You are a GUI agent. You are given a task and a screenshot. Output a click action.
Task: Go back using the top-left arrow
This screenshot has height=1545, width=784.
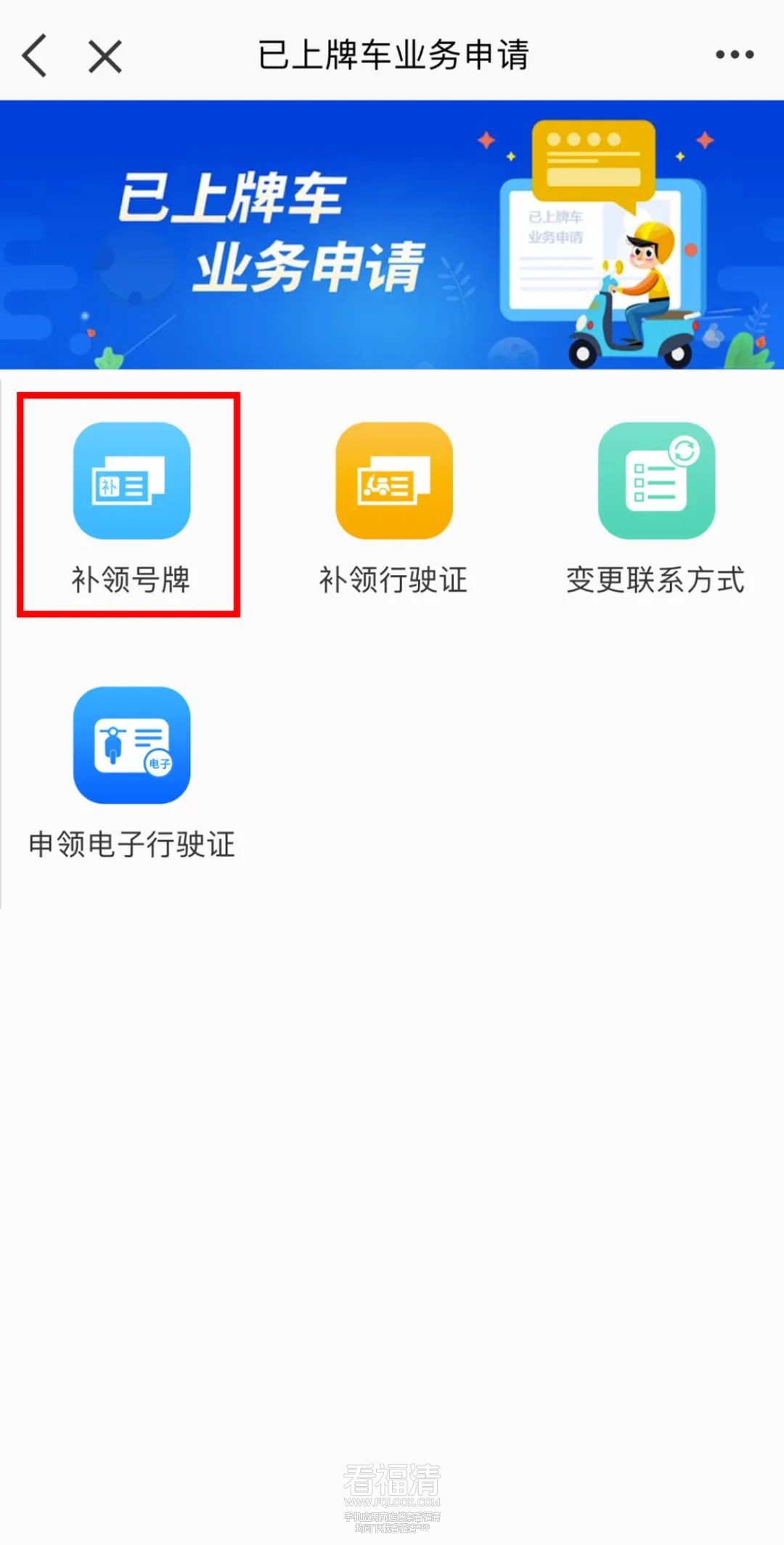coord(34,55)
